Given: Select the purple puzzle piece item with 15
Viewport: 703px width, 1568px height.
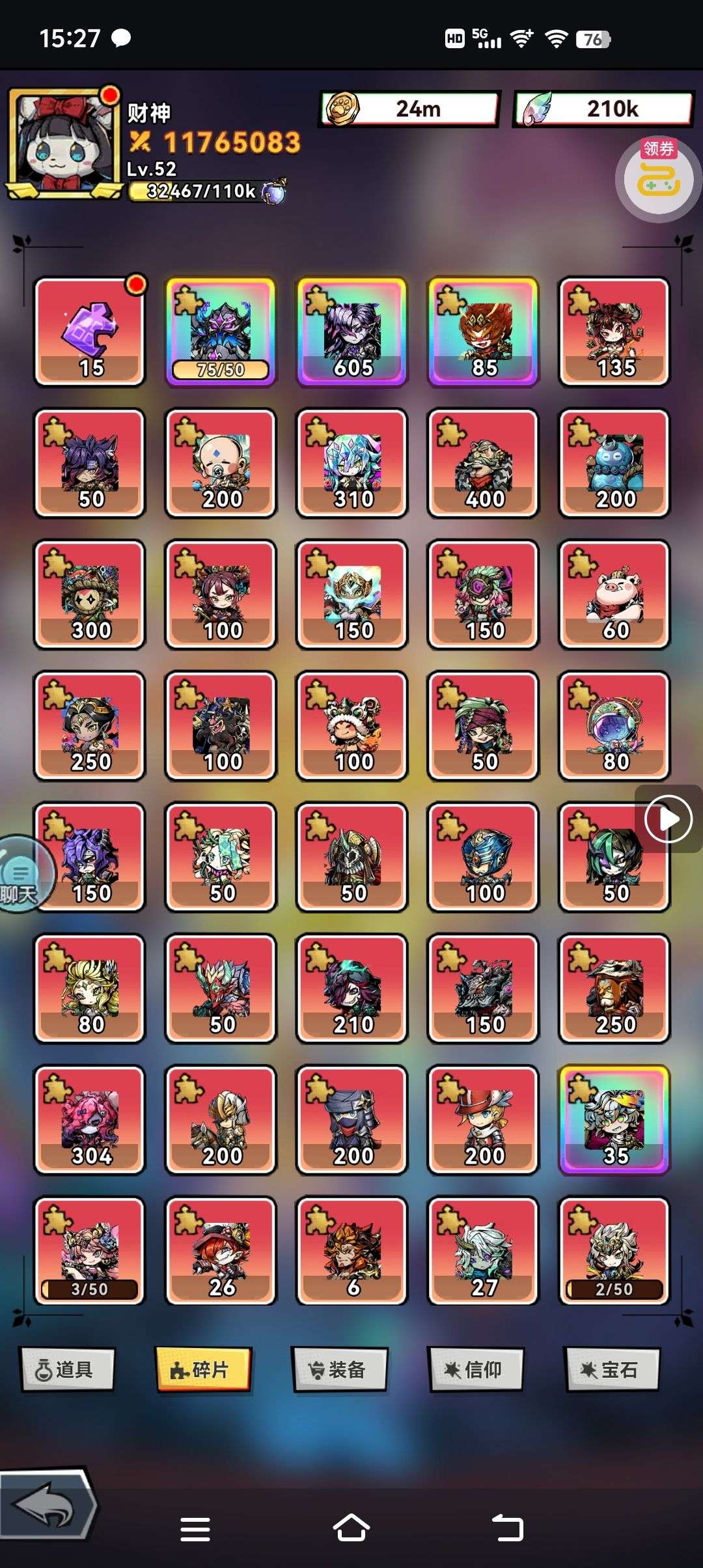Looking at the screenshot, I should [90, 332].
